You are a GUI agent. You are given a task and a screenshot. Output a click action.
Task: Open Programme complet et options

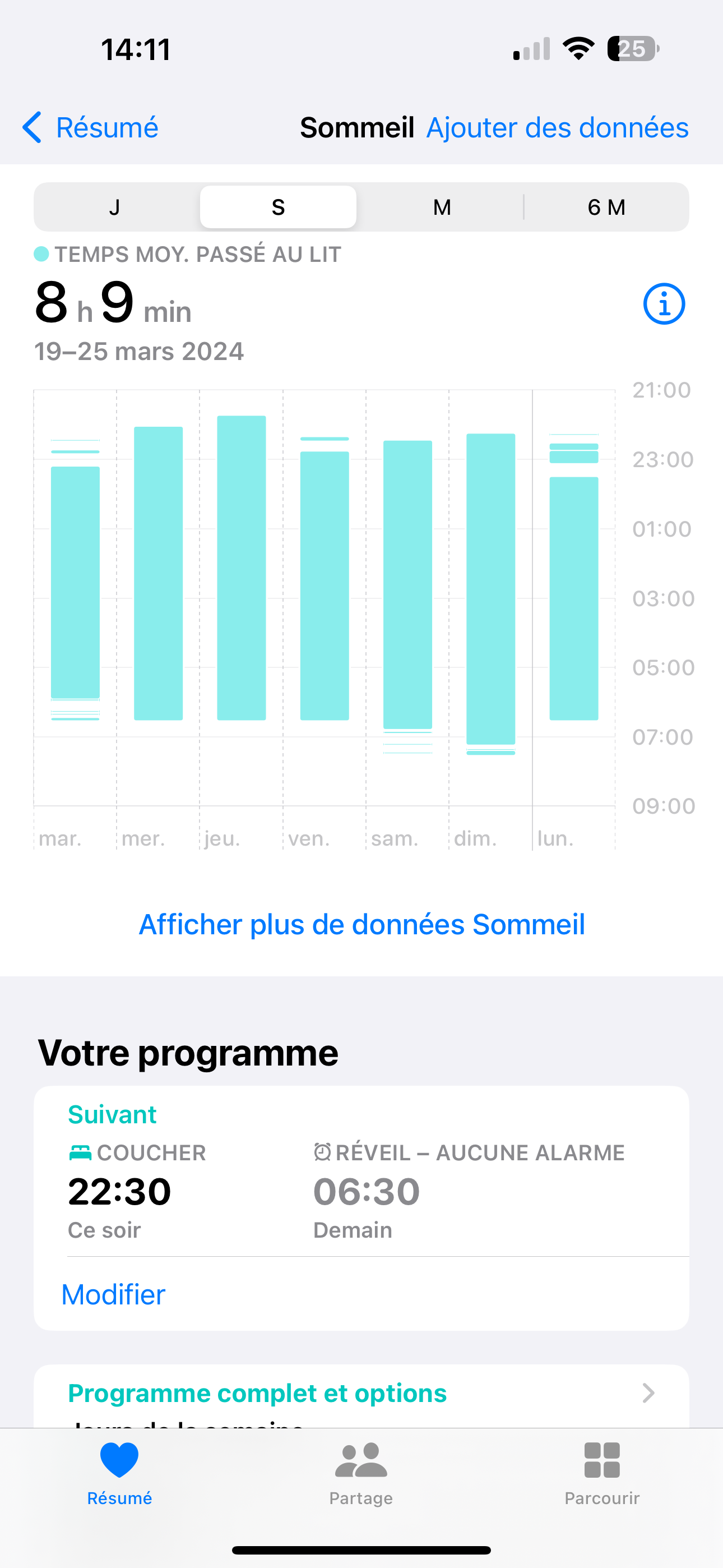(360, 1392)
